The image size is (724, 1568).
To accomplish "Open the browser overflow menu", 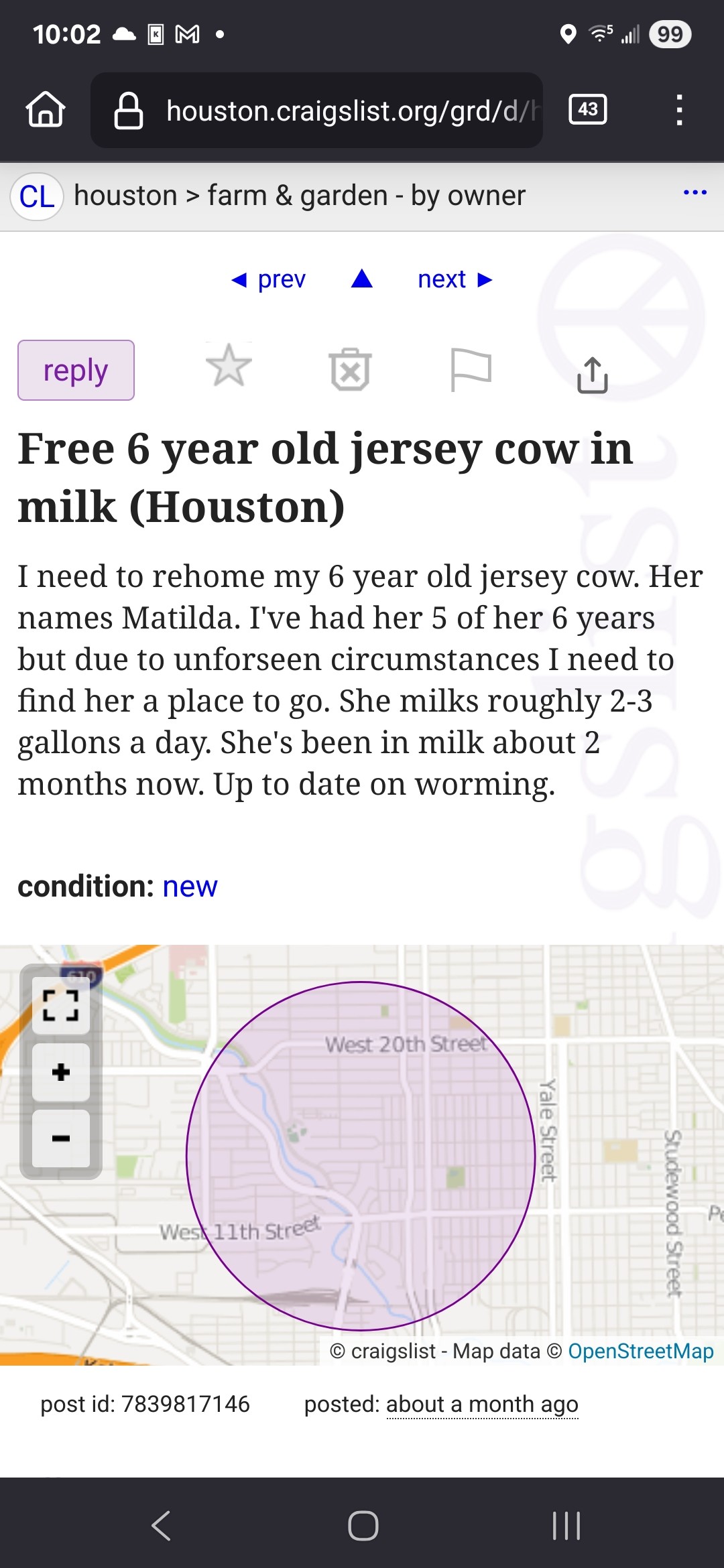I will click(x=679, y=110).
